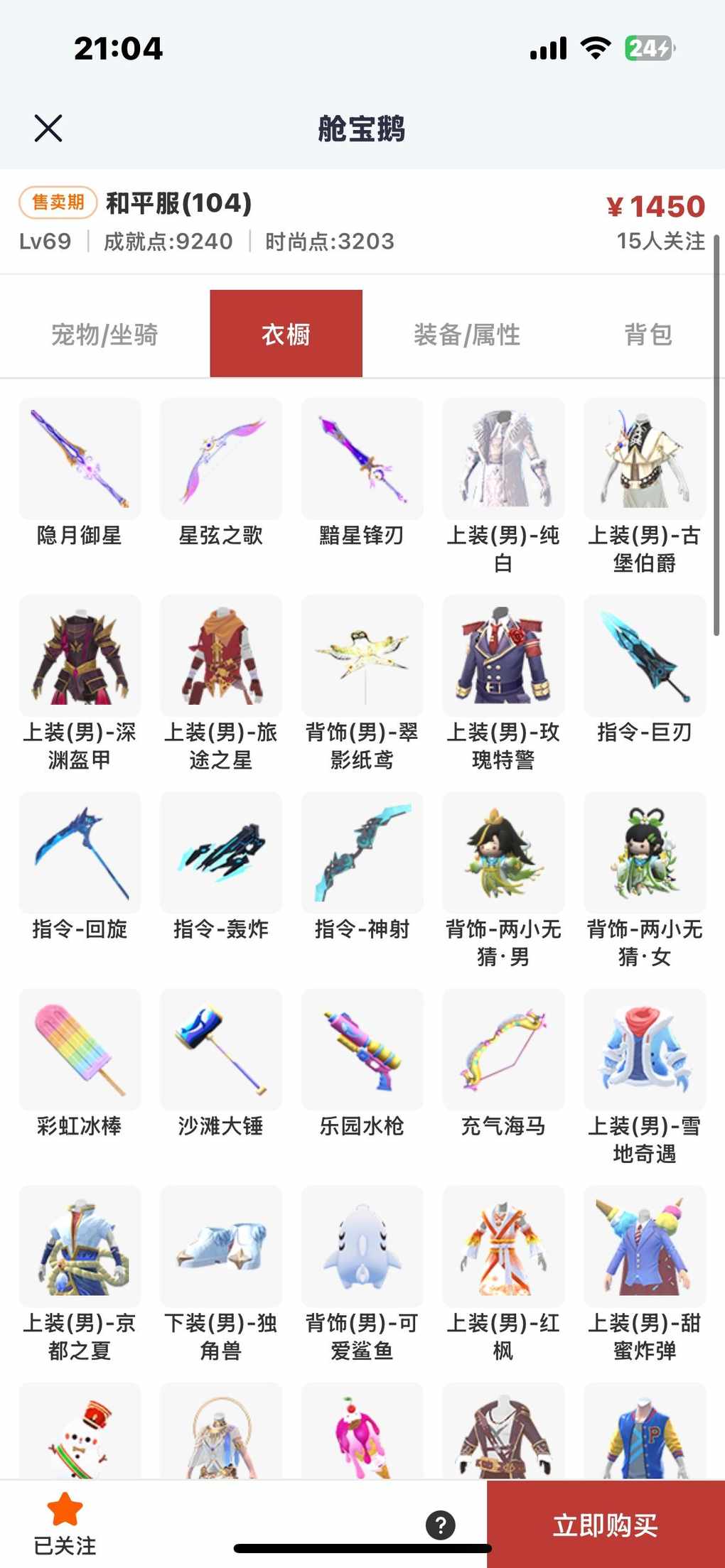Select the 衣橱 tab
This screenshot has width=725, height=1568.
(x=286, y=334)
